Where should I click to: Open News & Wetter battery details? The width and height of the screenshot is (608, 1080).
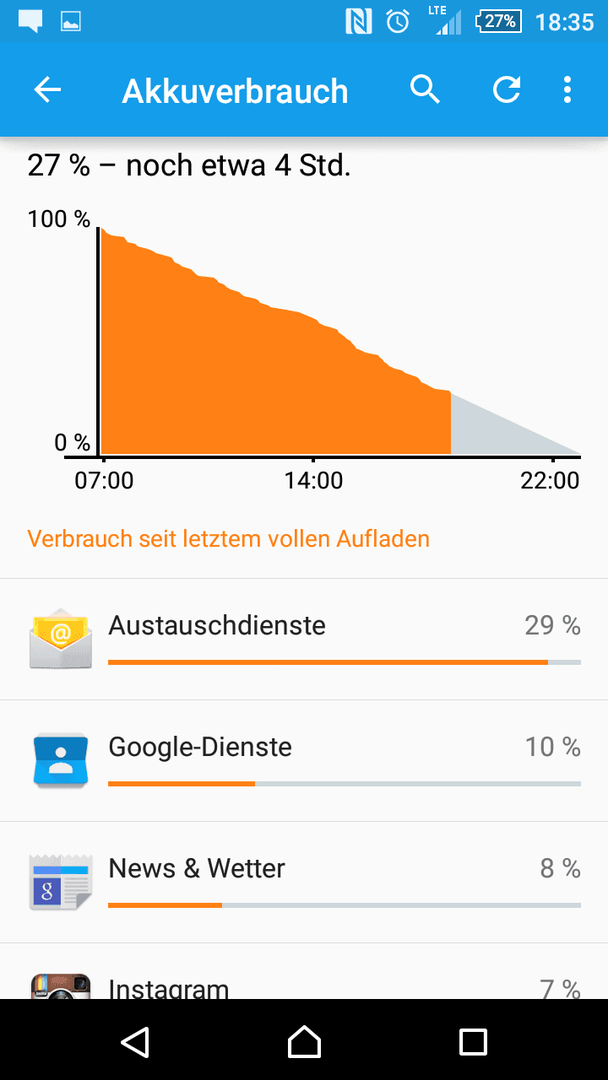[304, 882]
